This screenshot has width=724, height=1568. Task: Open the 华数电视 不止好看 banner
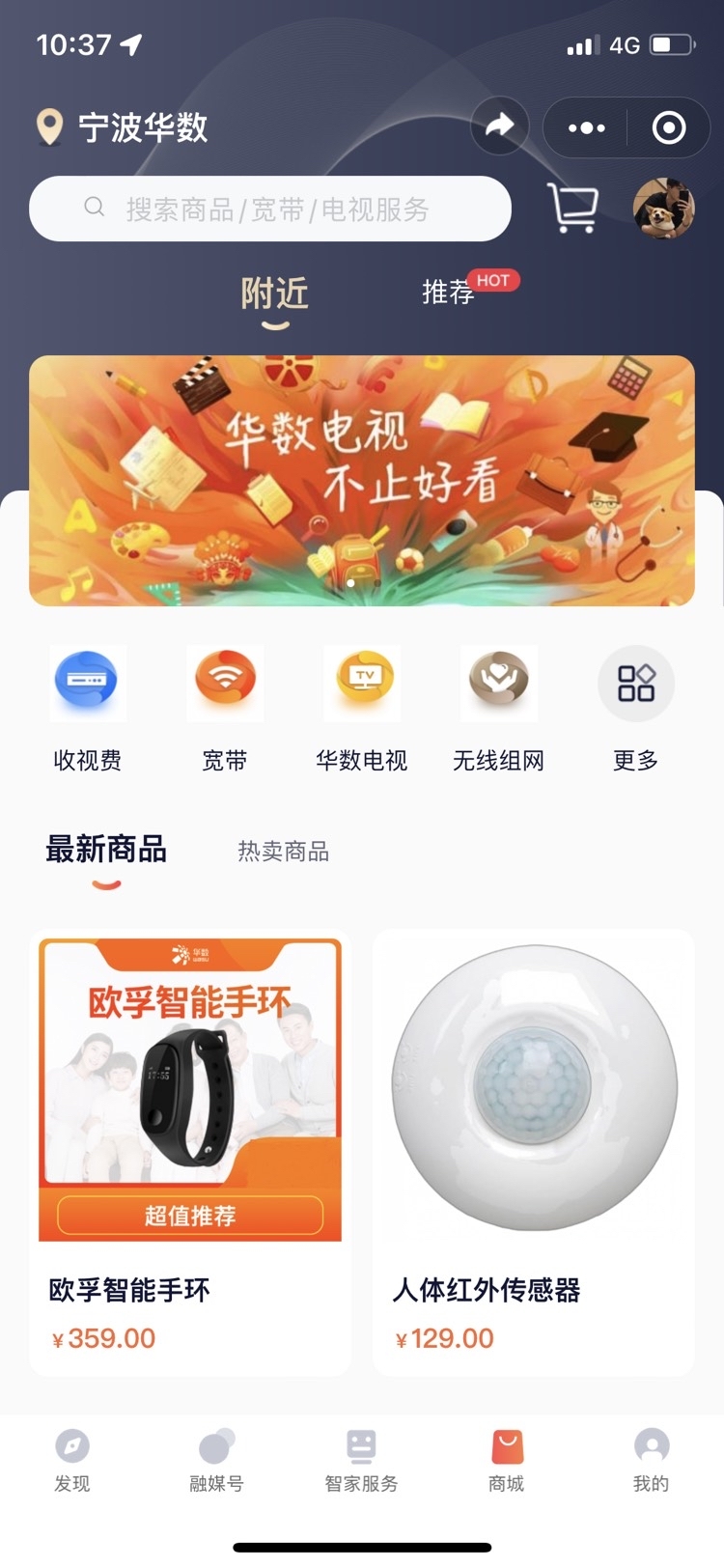(x=362, y=481)
